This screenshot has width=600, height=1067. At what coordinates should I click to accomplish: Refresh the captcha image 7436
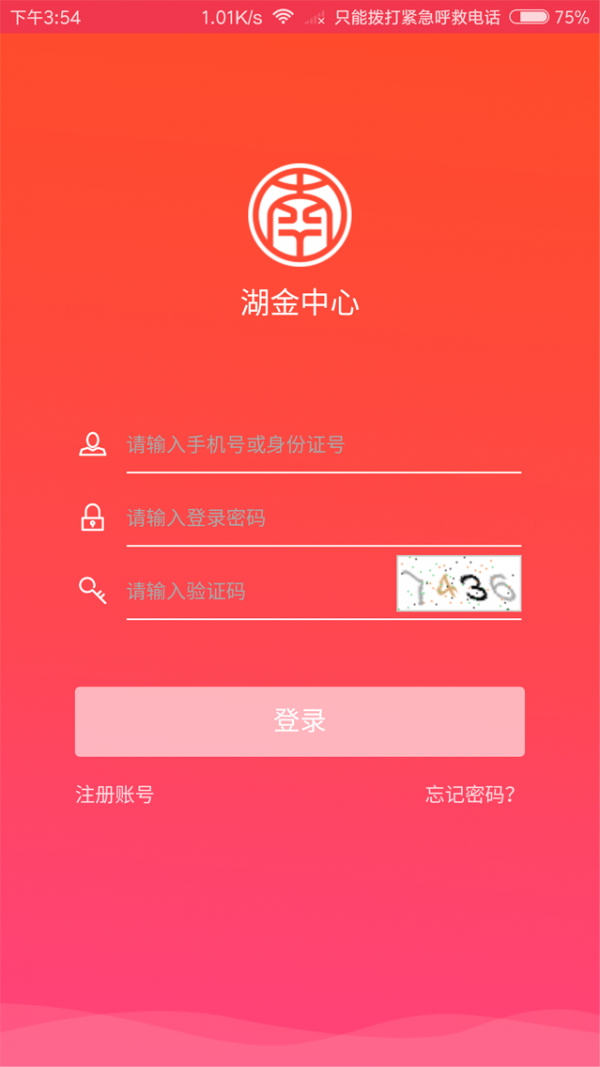[x=458, y=584]
